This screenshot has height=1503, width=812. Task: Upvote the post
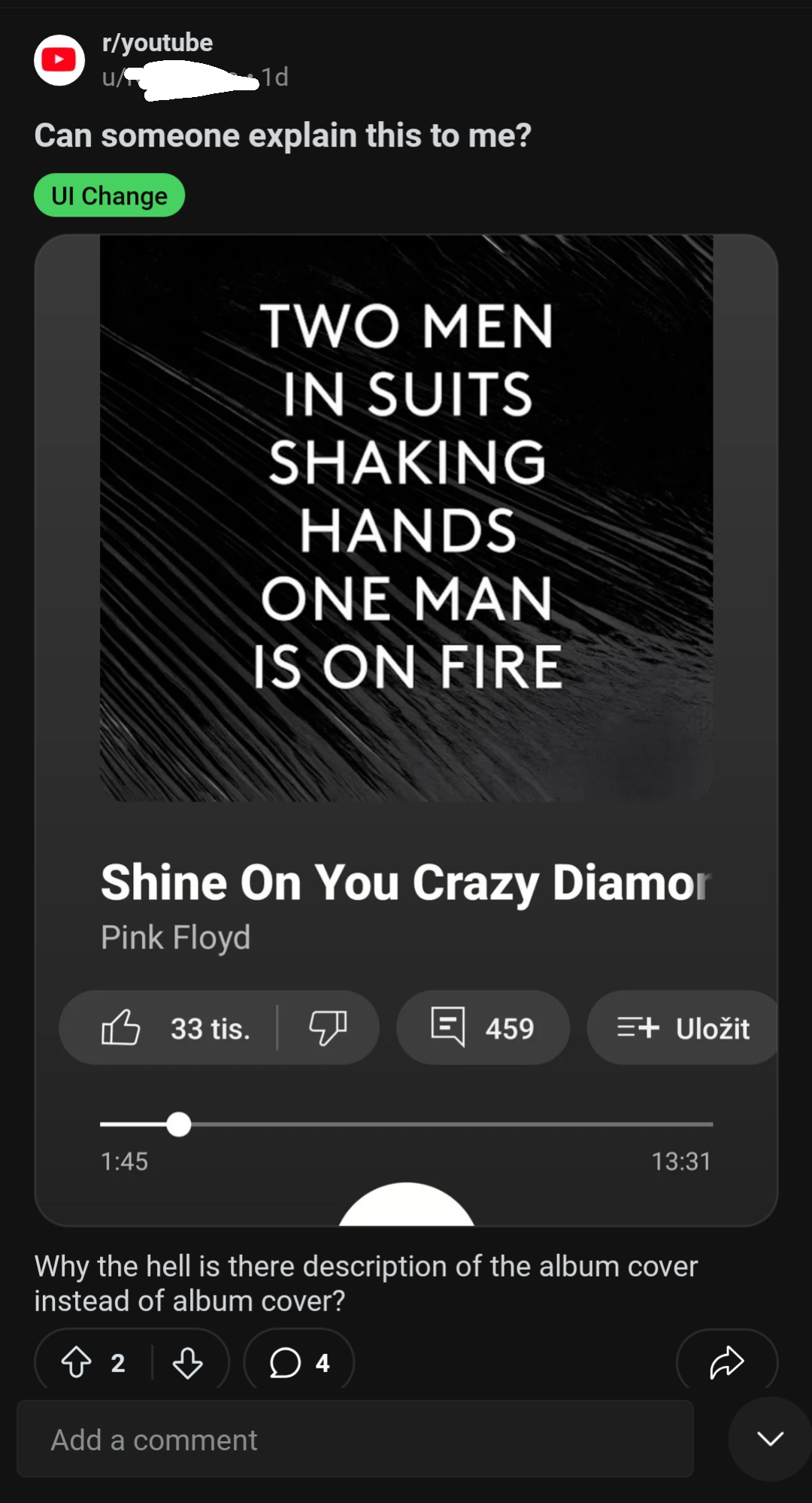click(x=77, y=1362)
